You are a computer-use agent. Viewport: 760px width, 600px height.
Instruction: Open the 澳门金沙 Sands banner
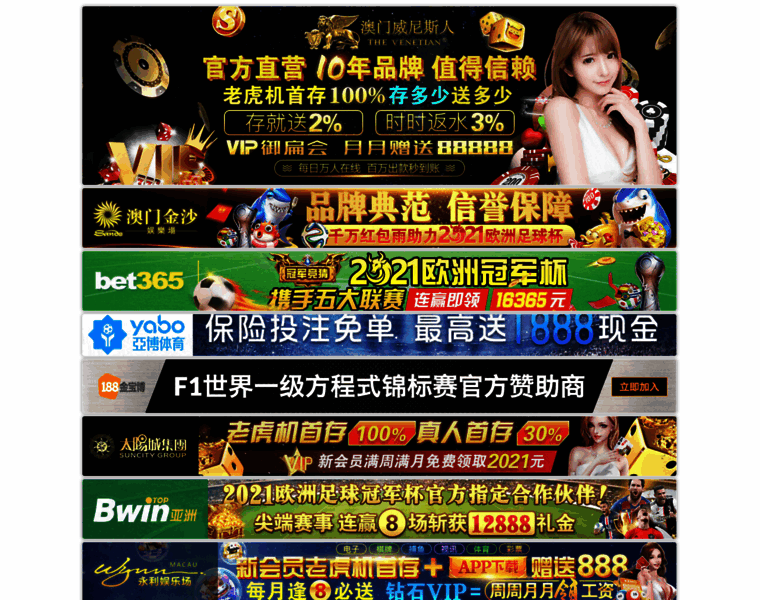point(378,218)
